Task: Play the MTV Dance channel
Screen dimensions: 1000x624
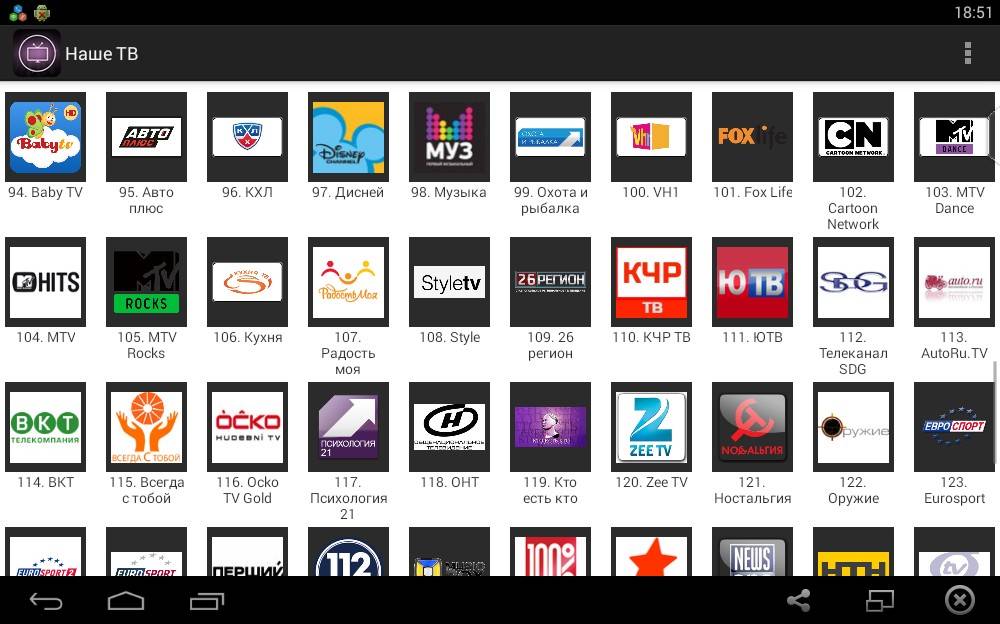Action: [x=954, y=137]
